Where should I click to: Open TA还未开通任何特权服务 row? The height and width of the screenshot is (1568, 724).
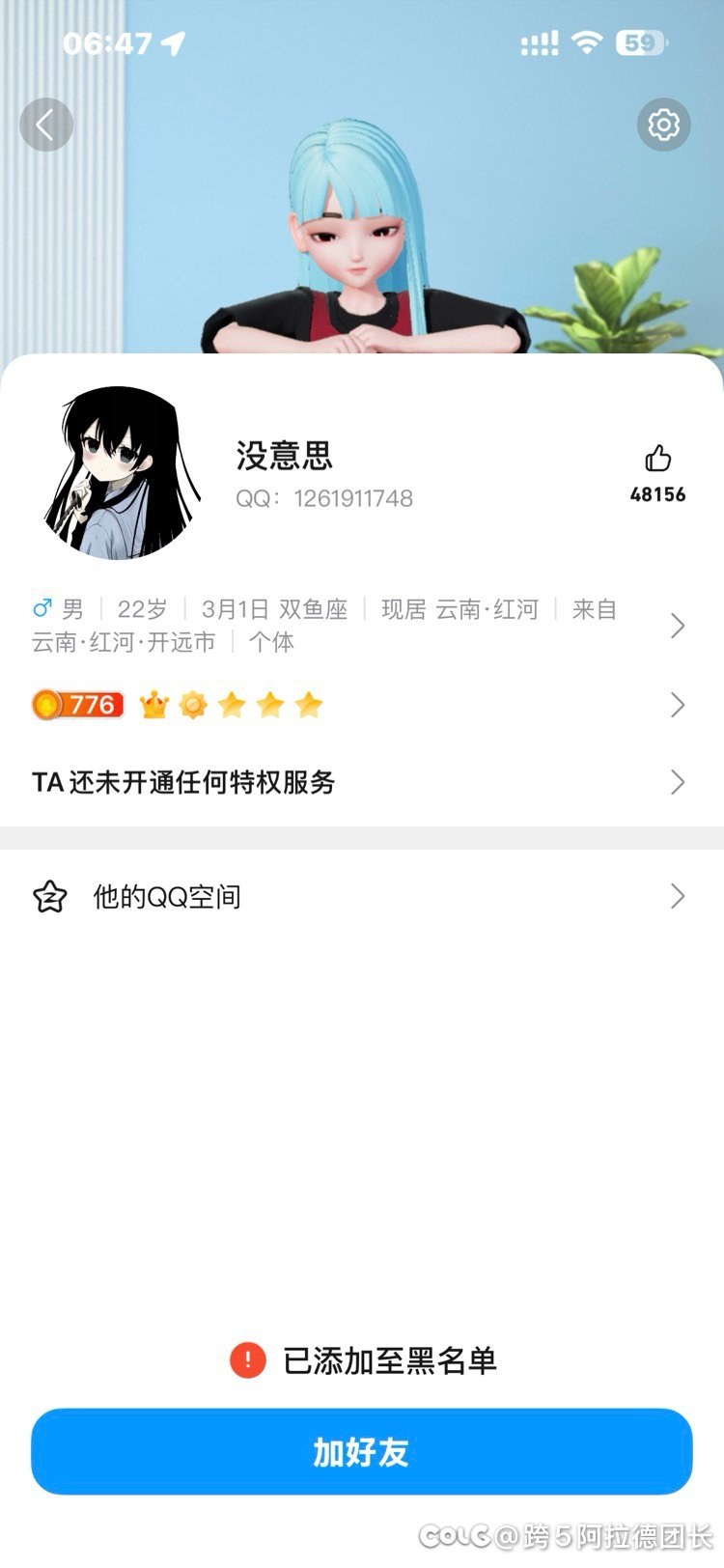357,782
